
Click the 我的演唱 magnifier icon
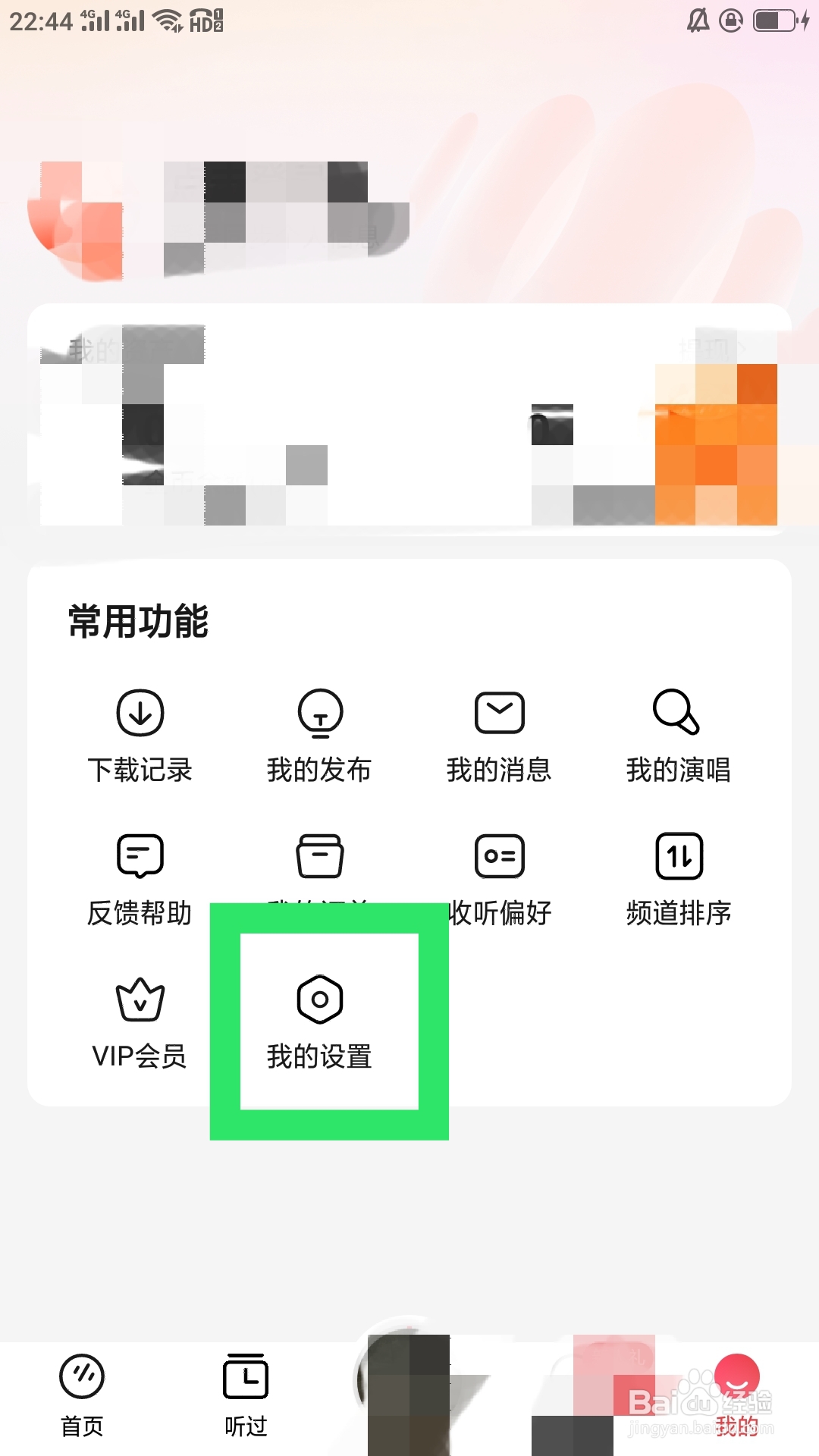click(x=677, y=713)
